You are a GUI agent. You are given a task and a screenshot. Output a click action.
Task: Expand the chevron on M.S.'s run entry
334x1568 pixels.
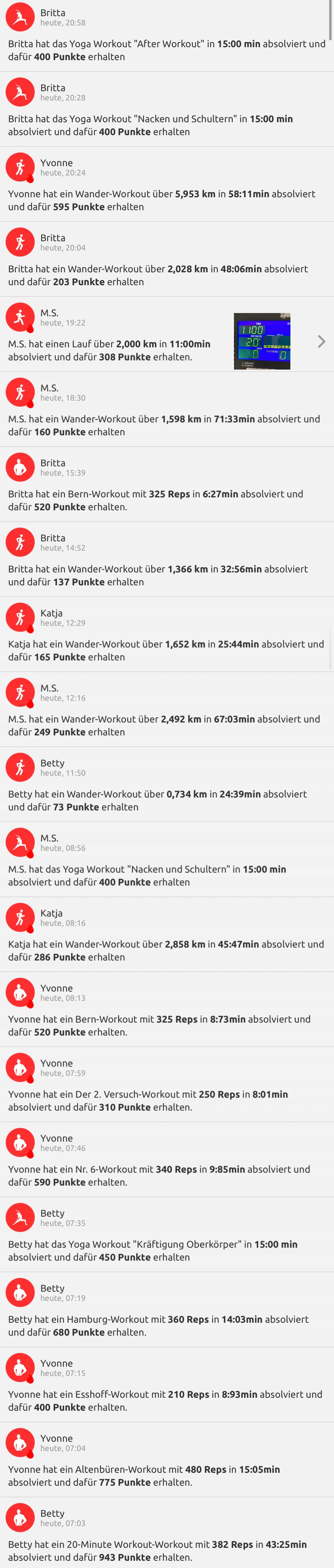(x=321, y=342)
